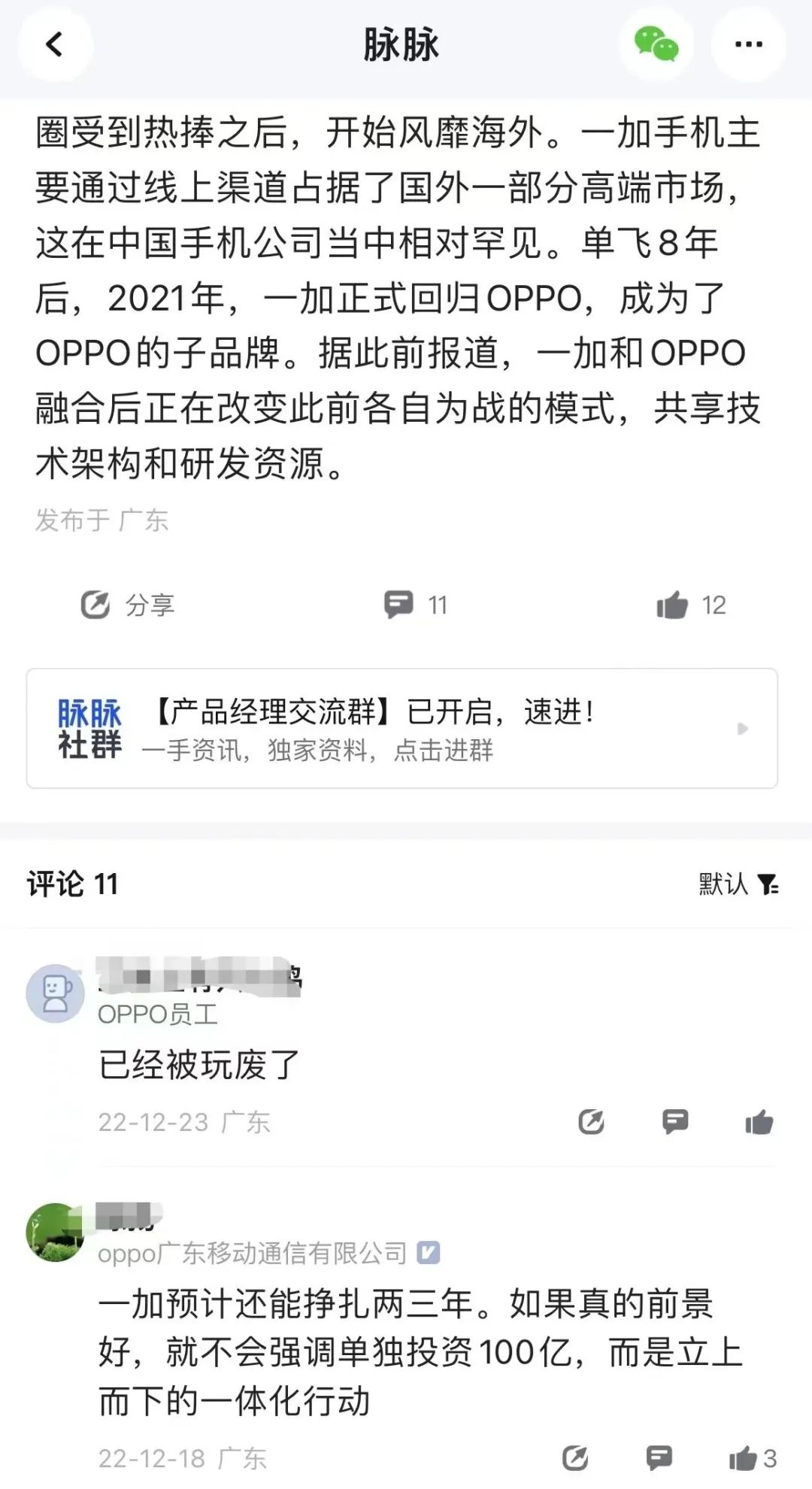Like the 一加预计还能挣扎两三年 comment

pyautogui.click(x=750, y=1458)
